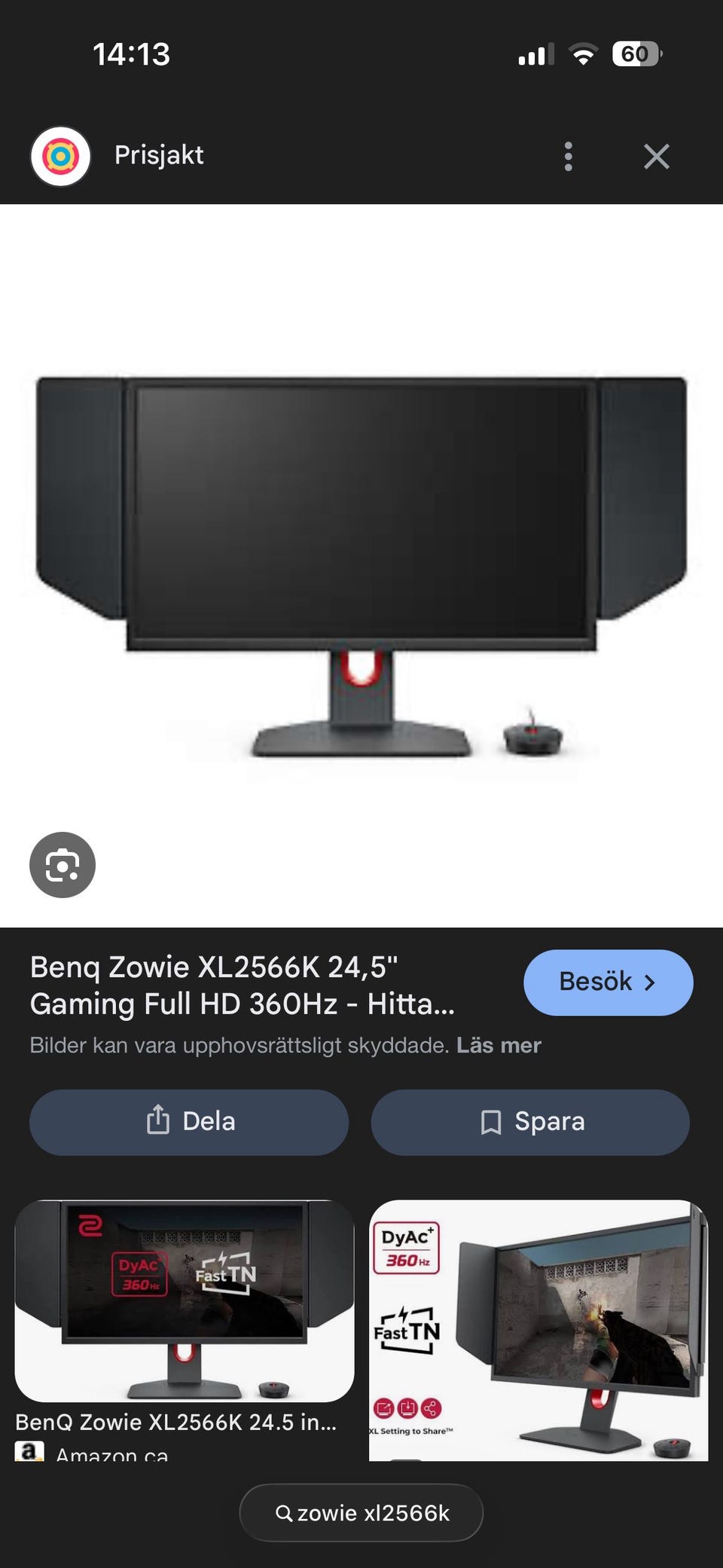The width and height of the screenshot is (723, 1568).
Task: Tap the zowie xl2566k search pill
Action: (x=361, y=1513)
